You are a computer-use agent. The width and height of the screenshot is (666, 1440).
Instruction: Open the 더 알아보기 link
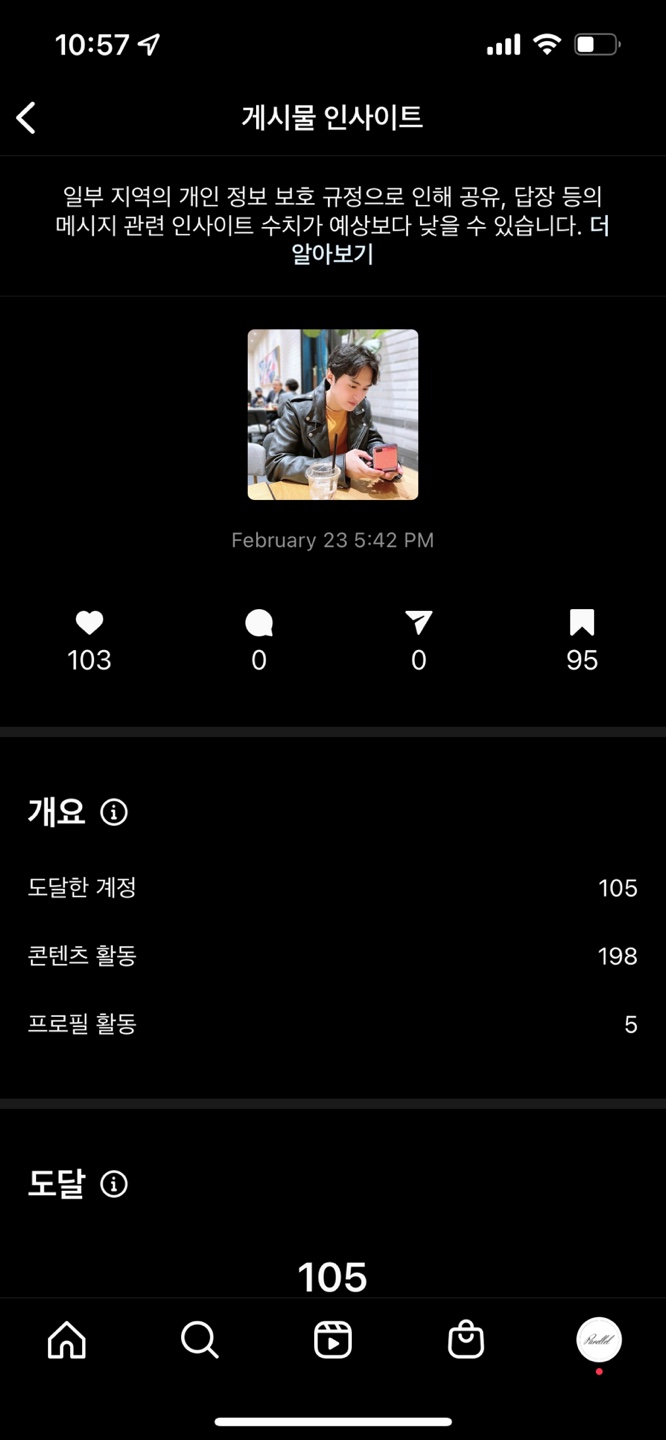[x=332, y=254]
